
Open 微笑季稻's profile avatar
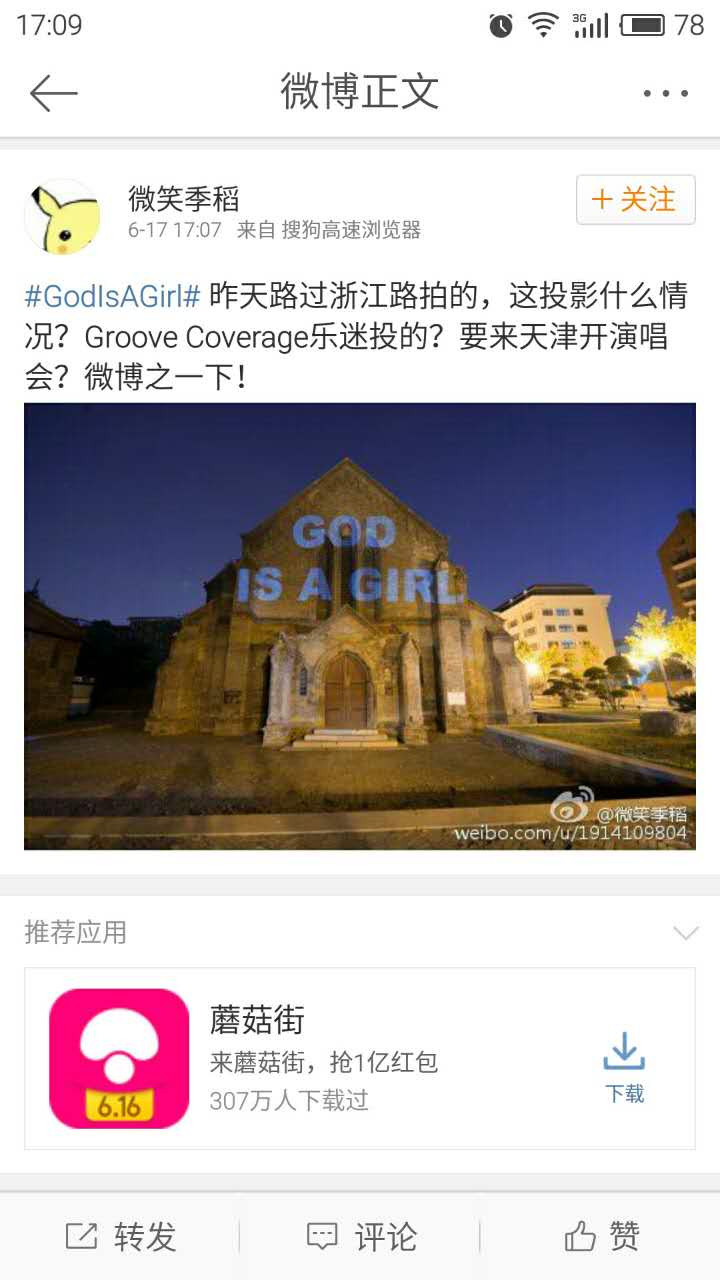pyautogui.click(x=62, y=216)
